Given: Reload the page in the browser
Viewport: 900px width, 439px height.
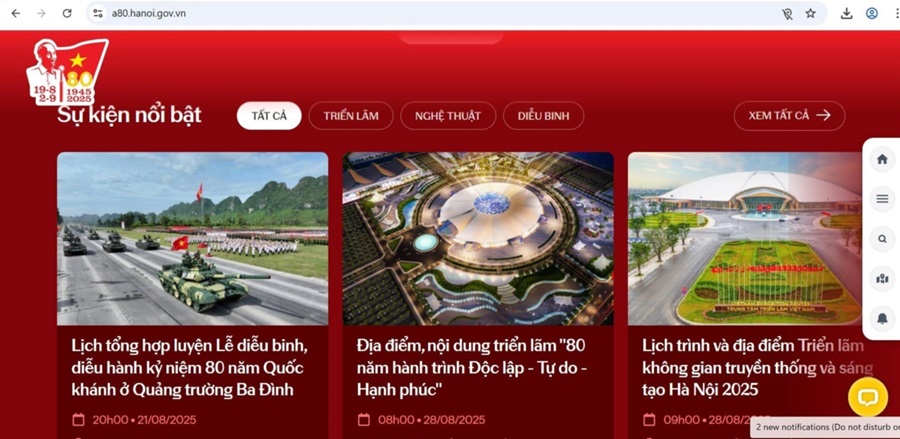Looking at the screenshot, I should [x=67, y=13].
